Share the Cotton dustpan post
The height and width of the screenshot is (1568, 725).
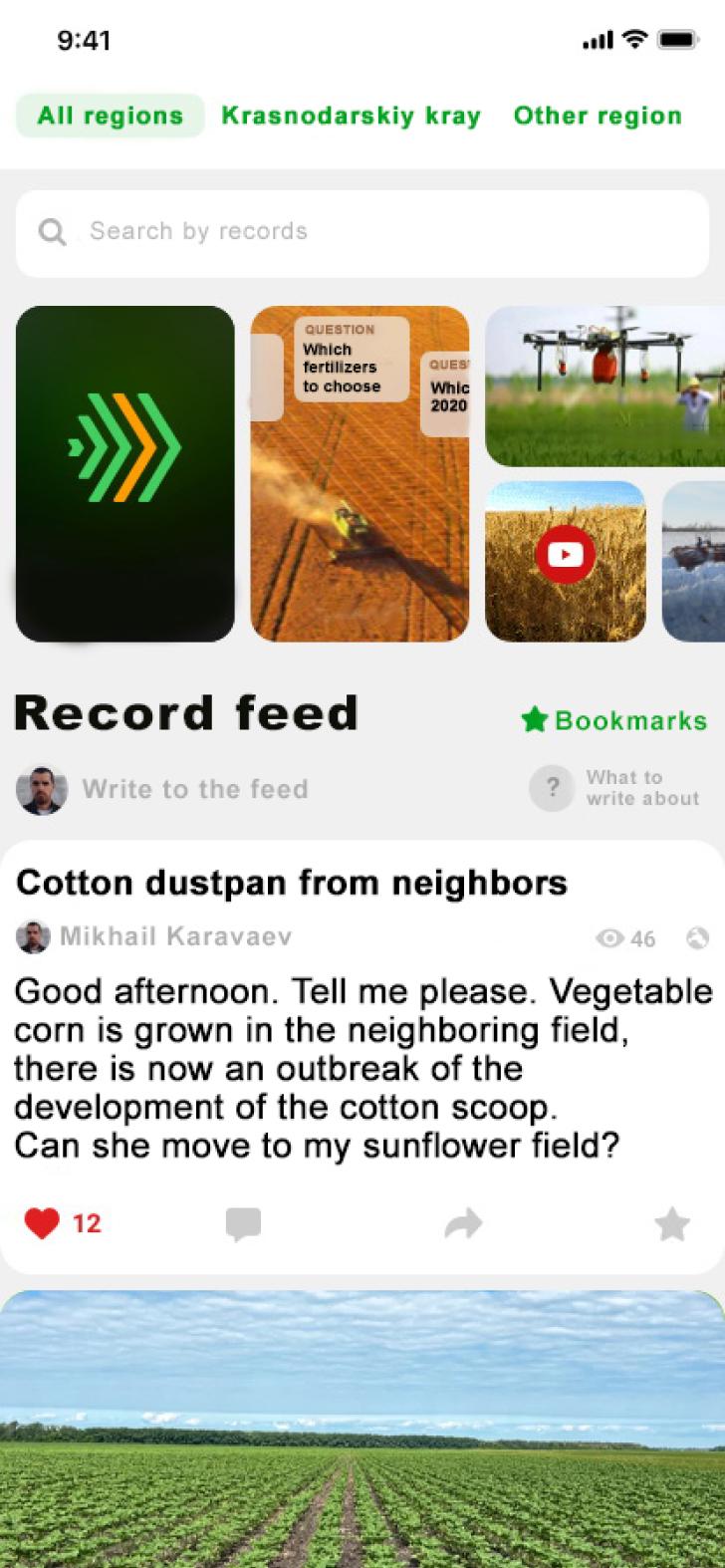coord(463,1224)
